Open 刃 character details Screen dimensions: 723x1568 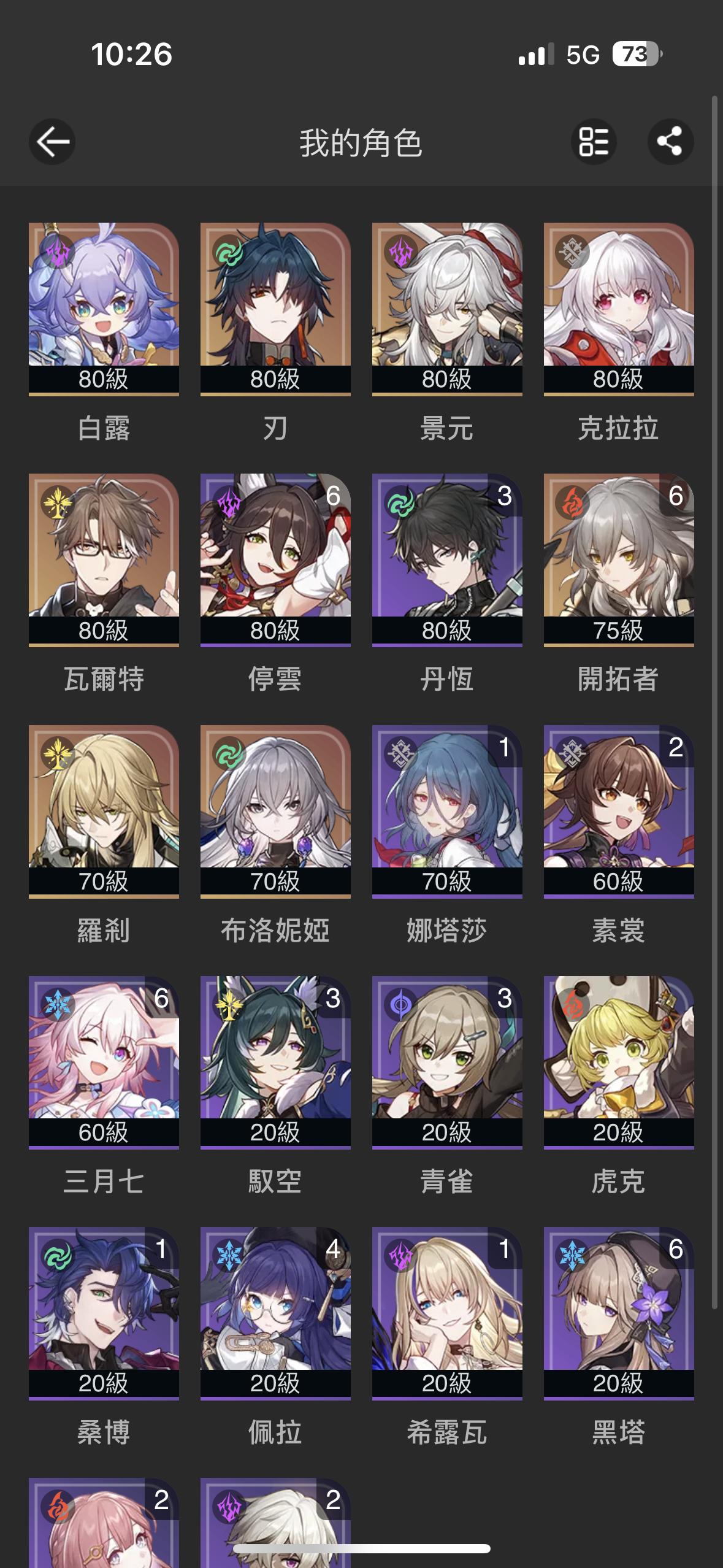[275, 307]
